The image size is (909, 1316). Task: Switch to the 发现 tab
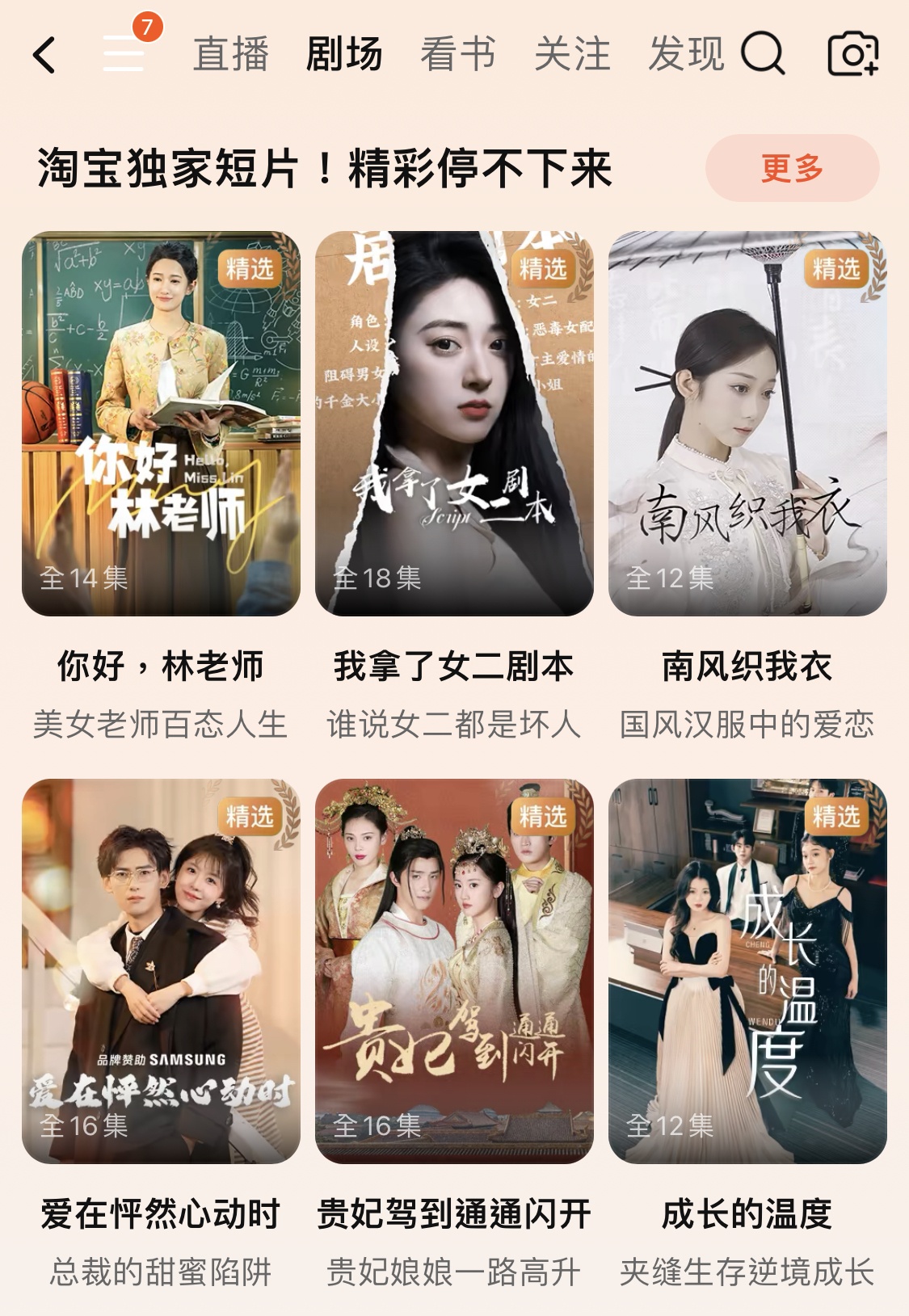click(686, 55)
